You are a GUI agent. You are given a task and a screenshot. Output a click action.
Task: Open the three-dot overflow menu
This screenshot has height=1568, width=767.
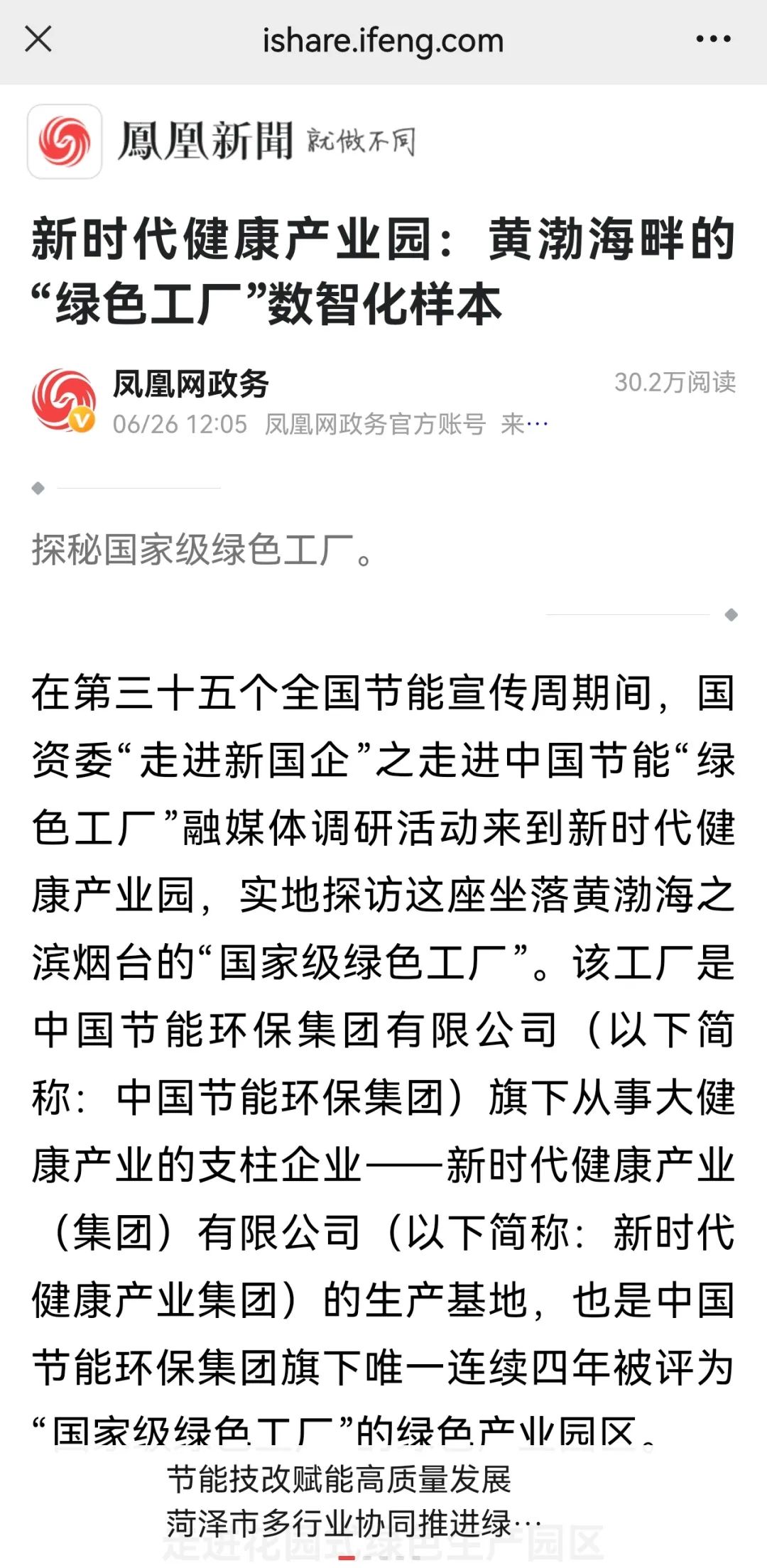[x=713, y=39]
